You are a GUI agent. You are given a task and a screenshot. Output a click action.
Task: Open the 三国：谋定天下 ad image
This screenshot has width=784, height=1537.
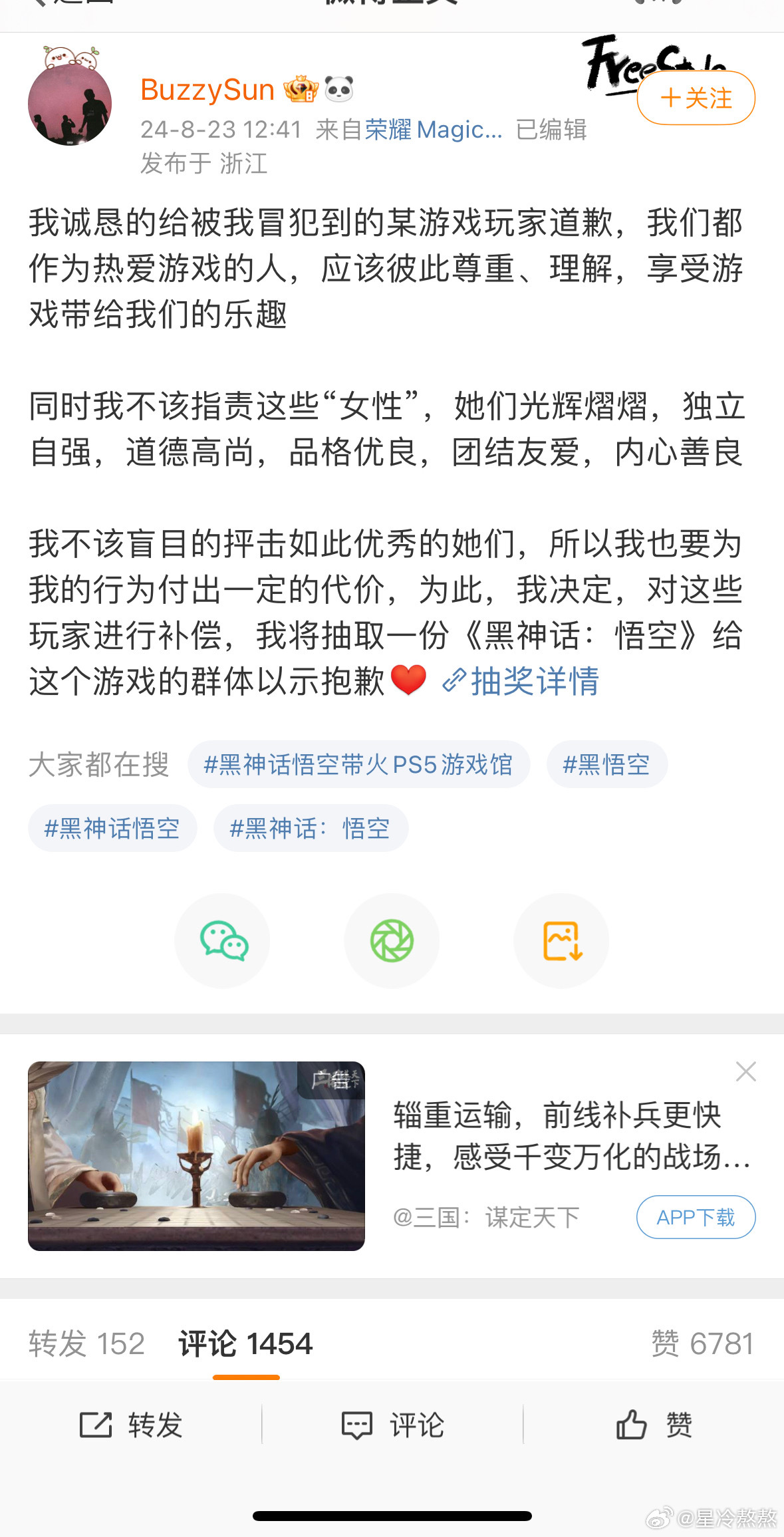196,1156
